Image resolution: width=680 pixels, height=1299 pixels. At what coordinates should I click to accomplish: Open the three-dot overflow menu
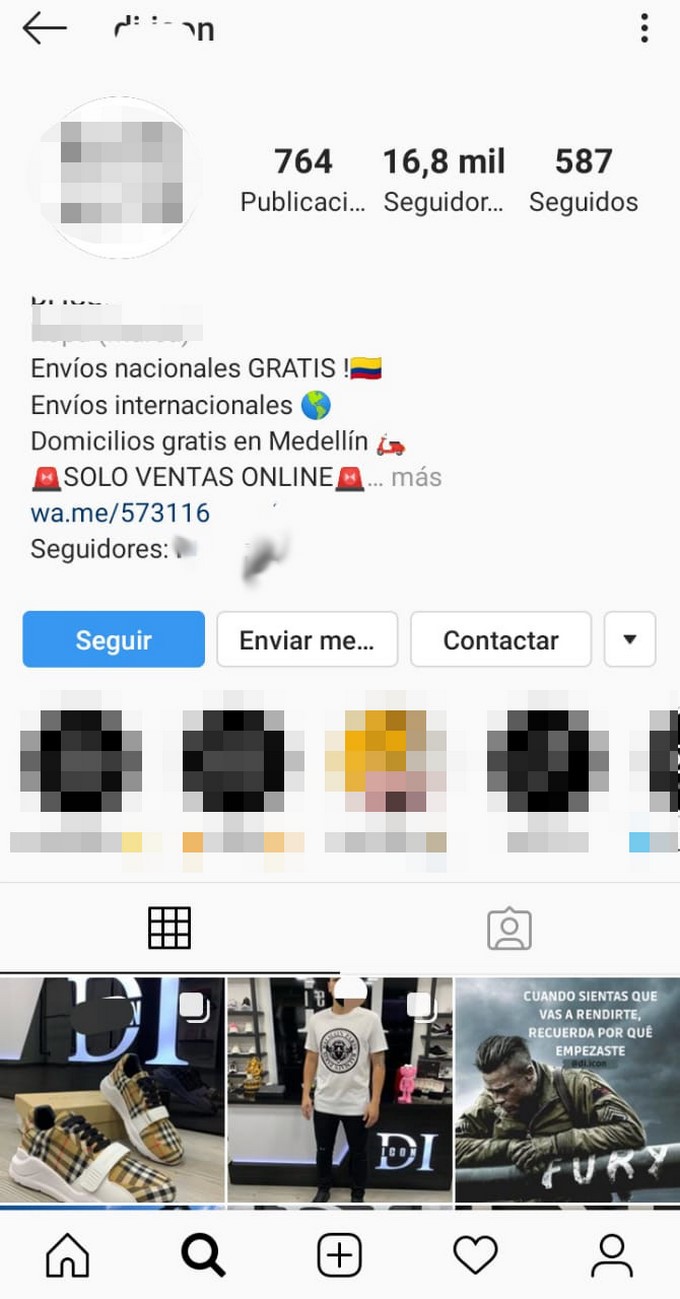[644, 29]
